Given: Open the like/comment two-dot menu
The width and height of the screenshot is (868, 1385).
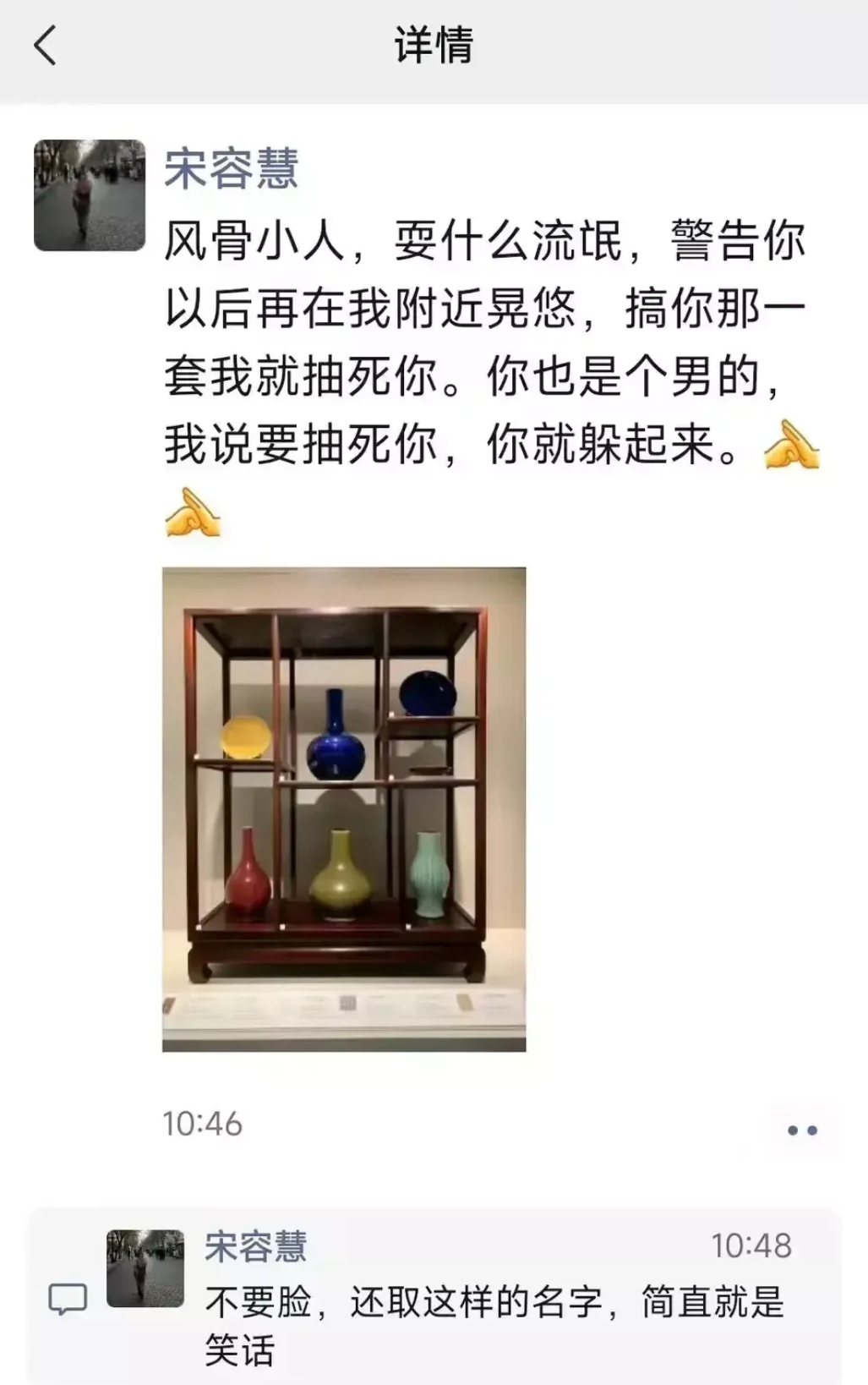Looking at the screenshot, I should [801, 1130].
